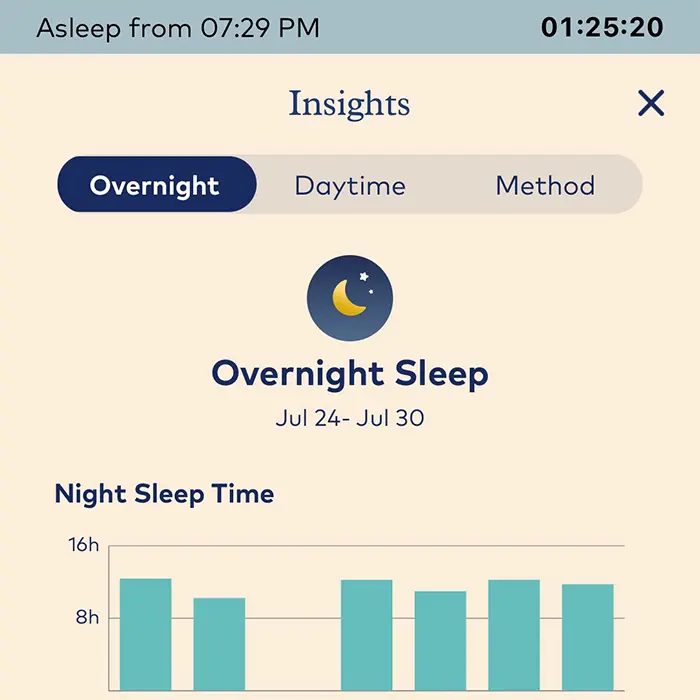Screen dimensions: 700x700
Task: Switch to the Daytime tab
Action: pos(350,185)
